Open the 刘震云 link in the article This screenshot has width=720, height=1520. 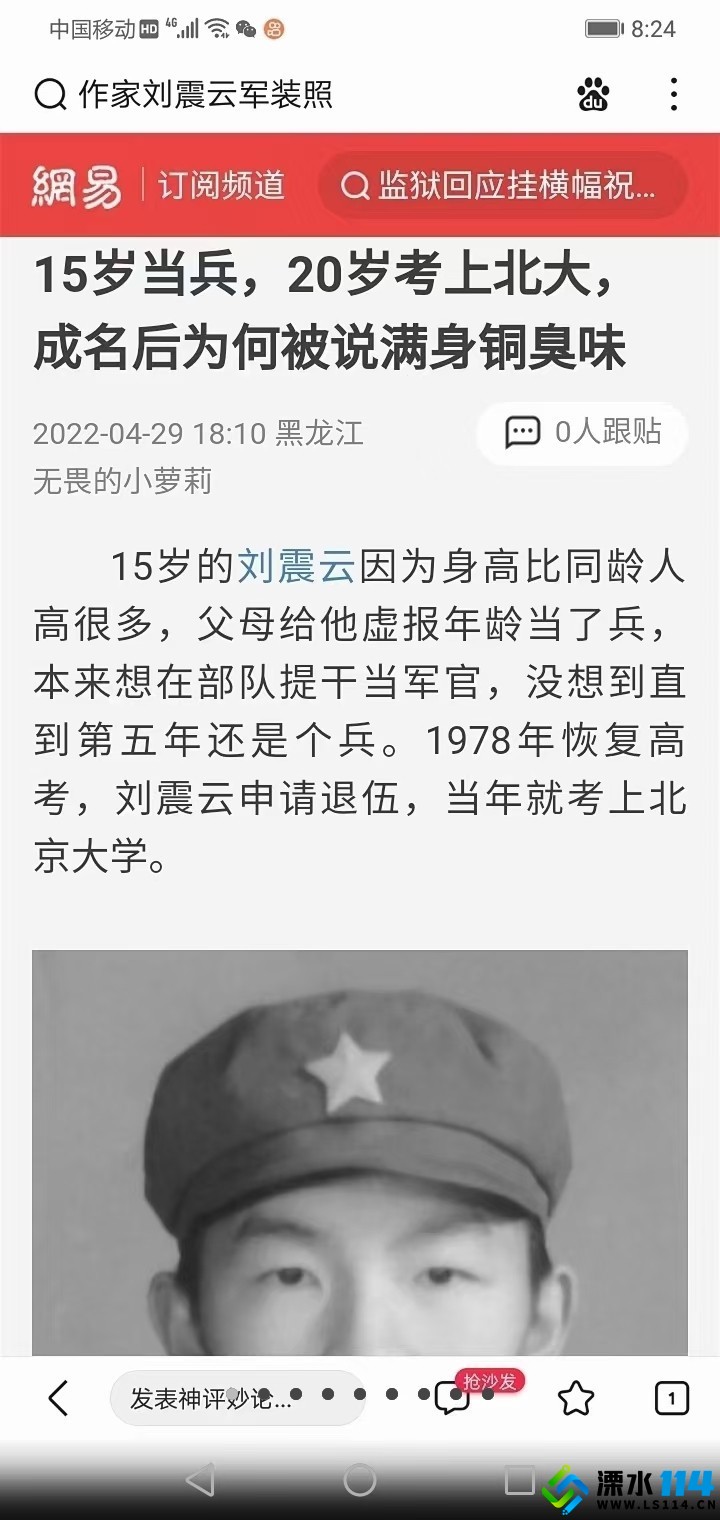point(297,567)
